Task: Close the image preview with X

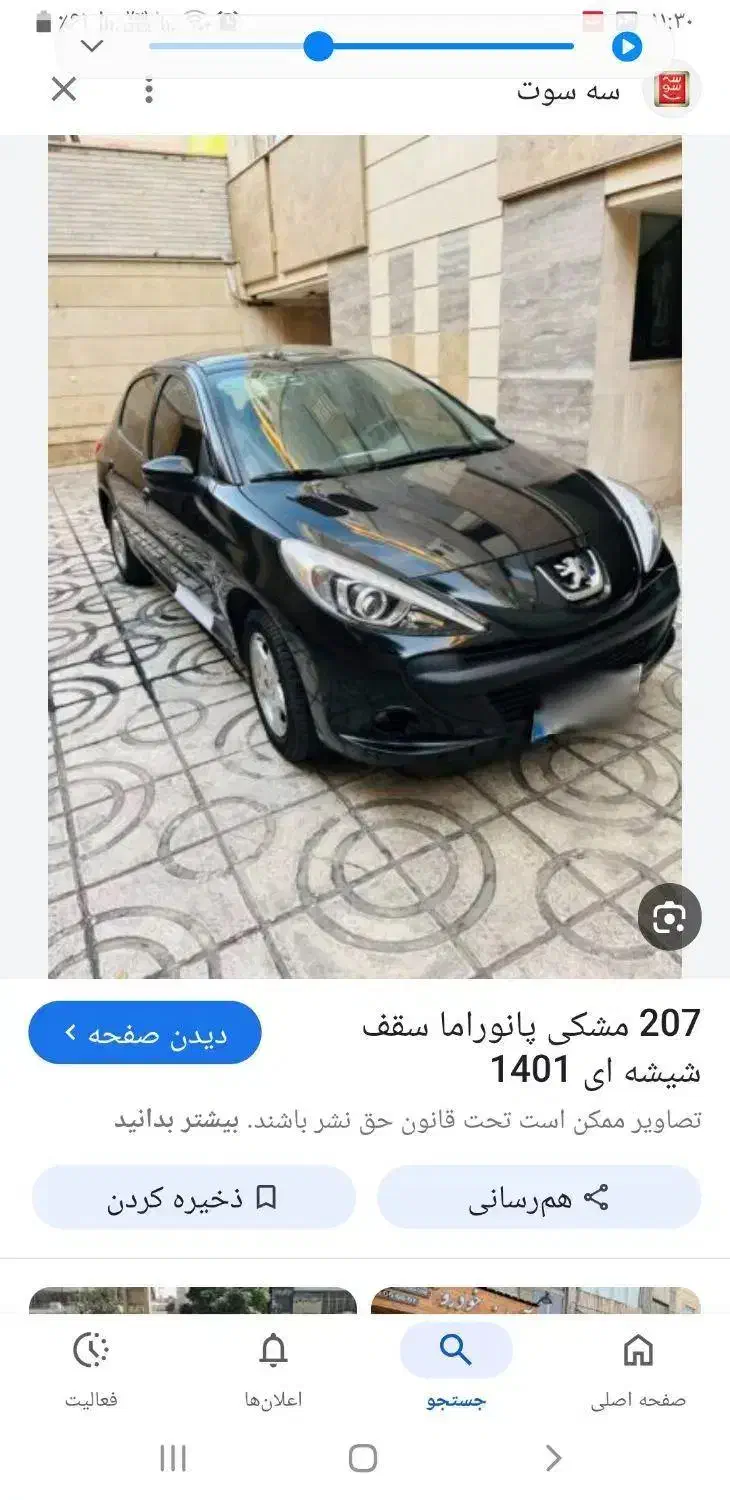Action: pyautogui.click(x=63, y=90)
